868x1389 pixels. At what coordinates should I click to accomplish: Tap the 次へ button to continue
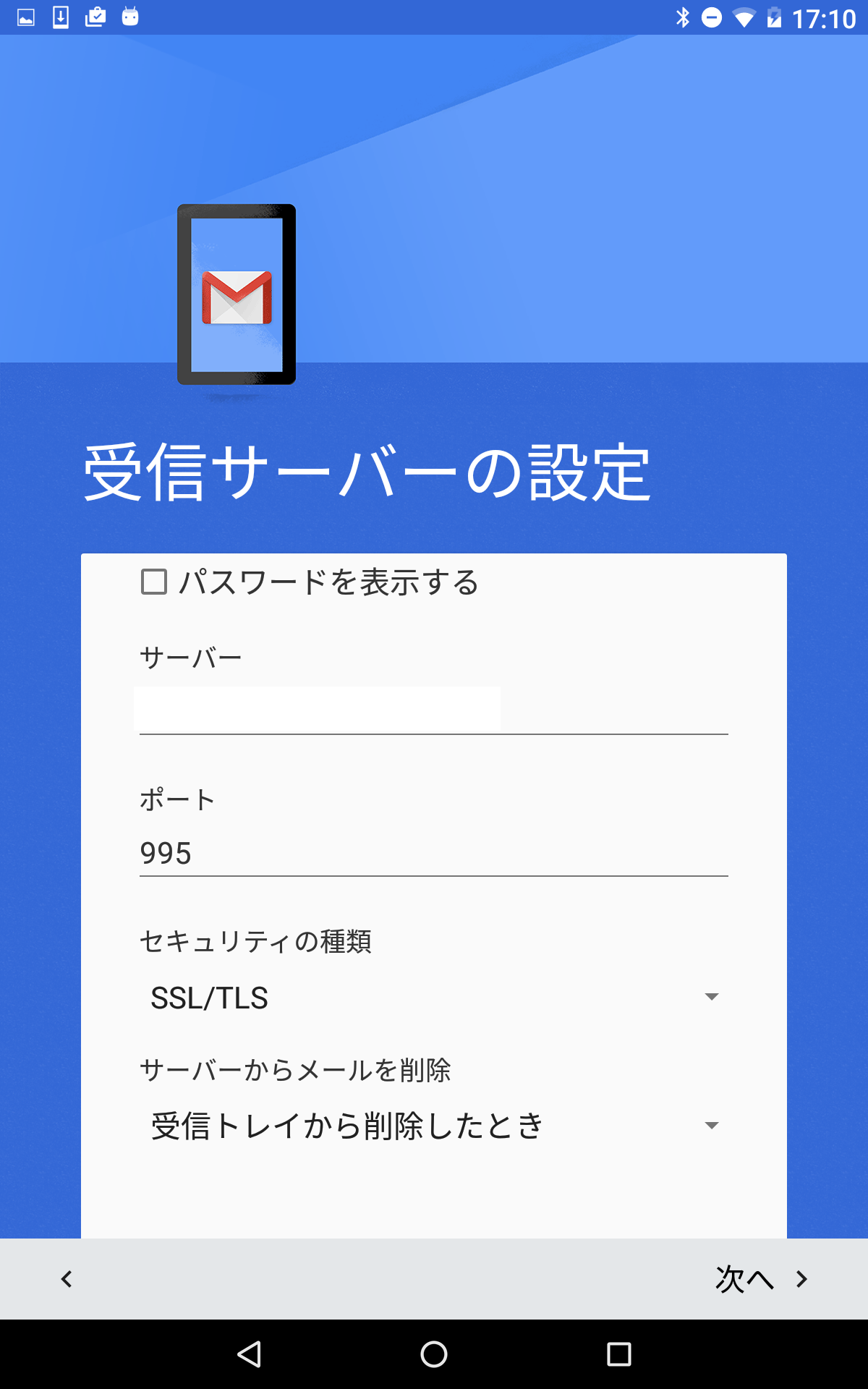click(761, 1279)
